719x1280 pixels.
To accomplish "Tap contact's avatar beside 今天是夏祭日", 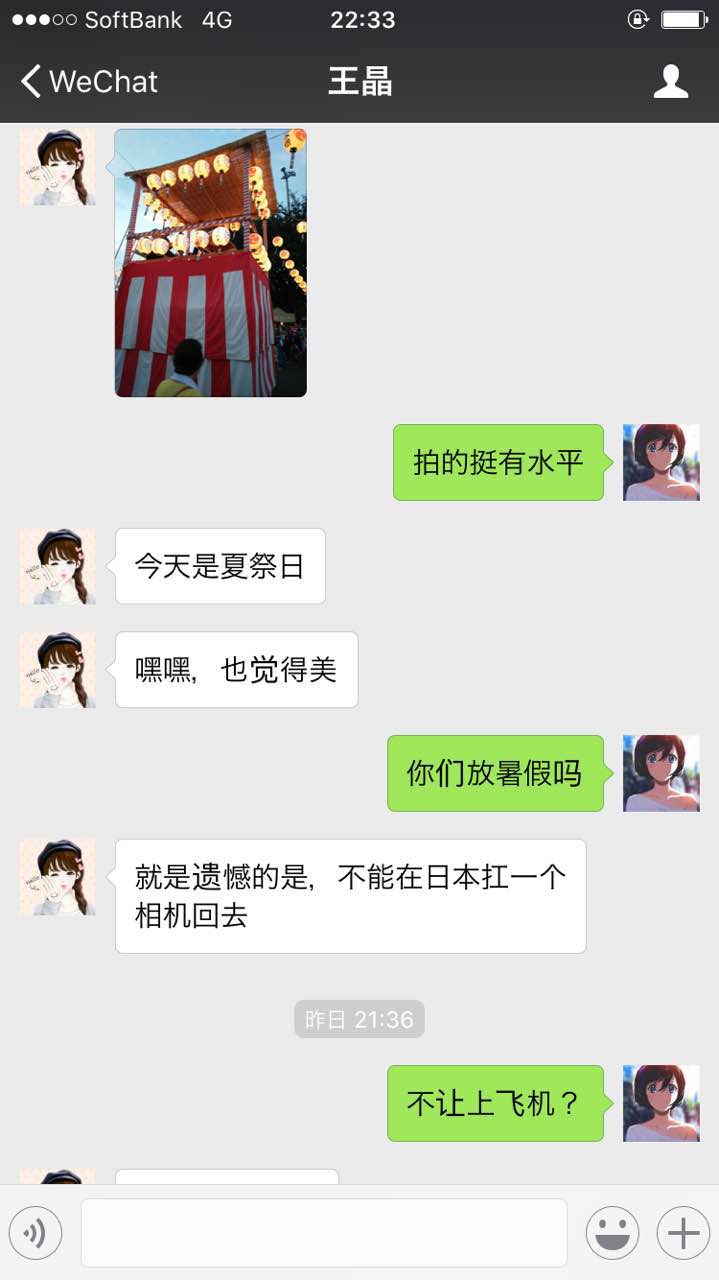I will (58, 566).
